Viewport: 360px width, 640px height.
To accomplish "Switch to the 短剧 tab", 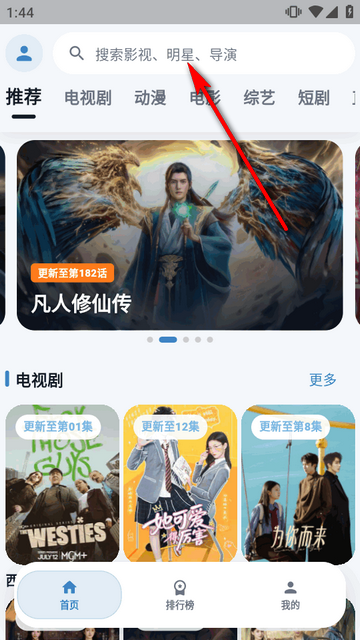I will (x=313, y=98).
